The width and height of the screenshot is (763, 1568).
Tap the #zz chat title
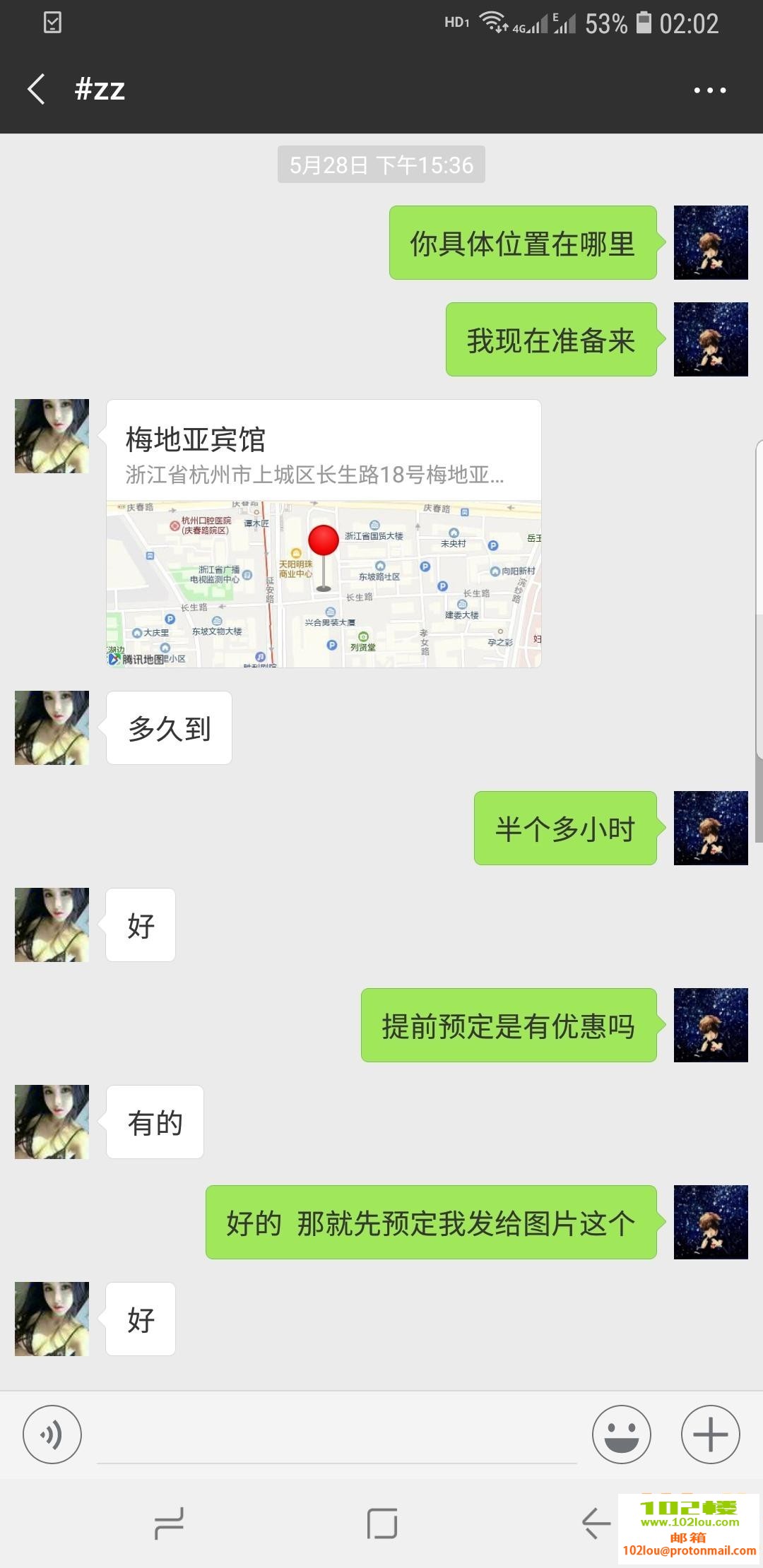(x=100, y=89)
